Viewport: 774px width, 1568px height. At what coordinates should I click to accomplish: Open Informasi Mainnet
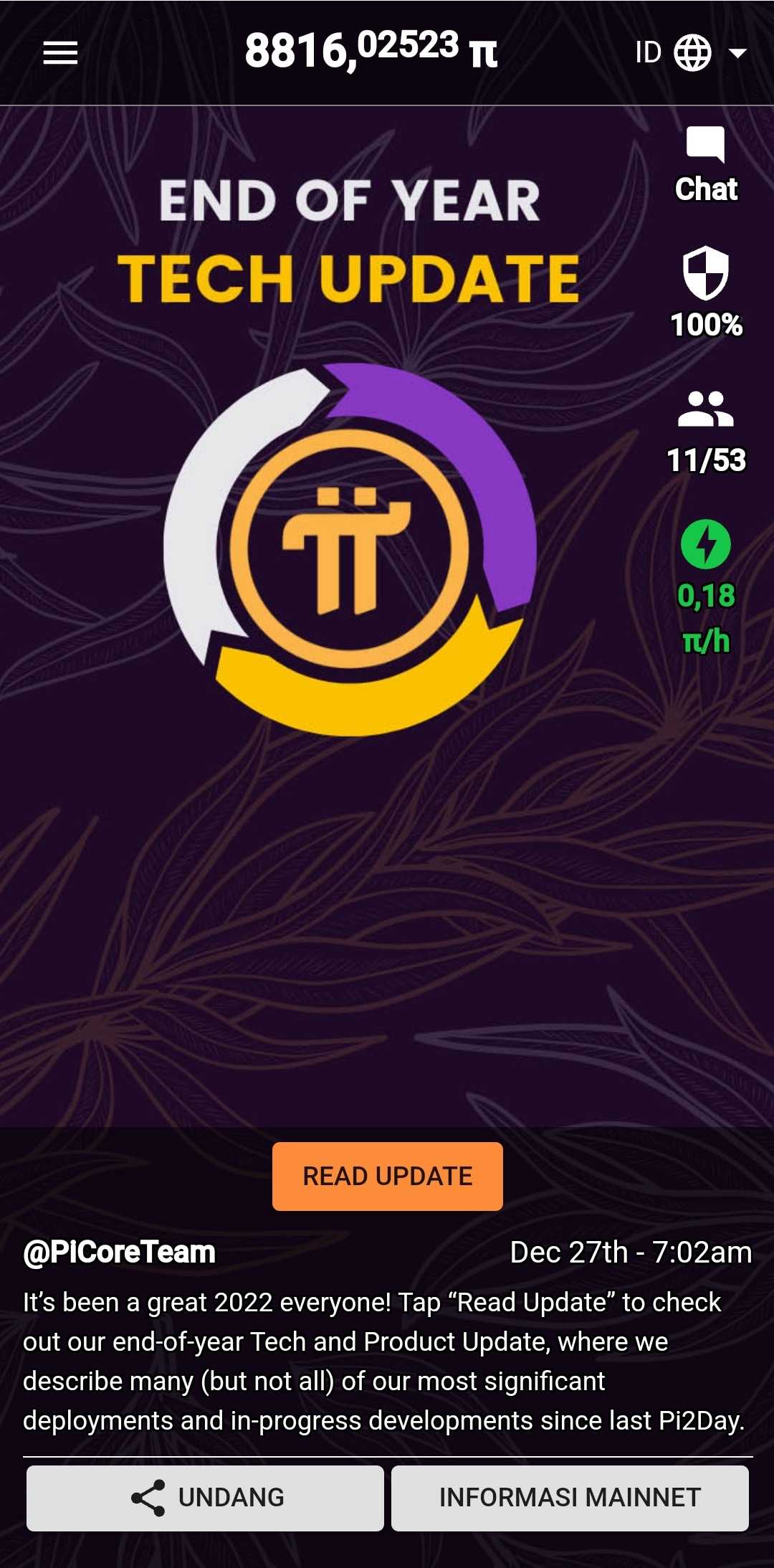(570, 1498)
